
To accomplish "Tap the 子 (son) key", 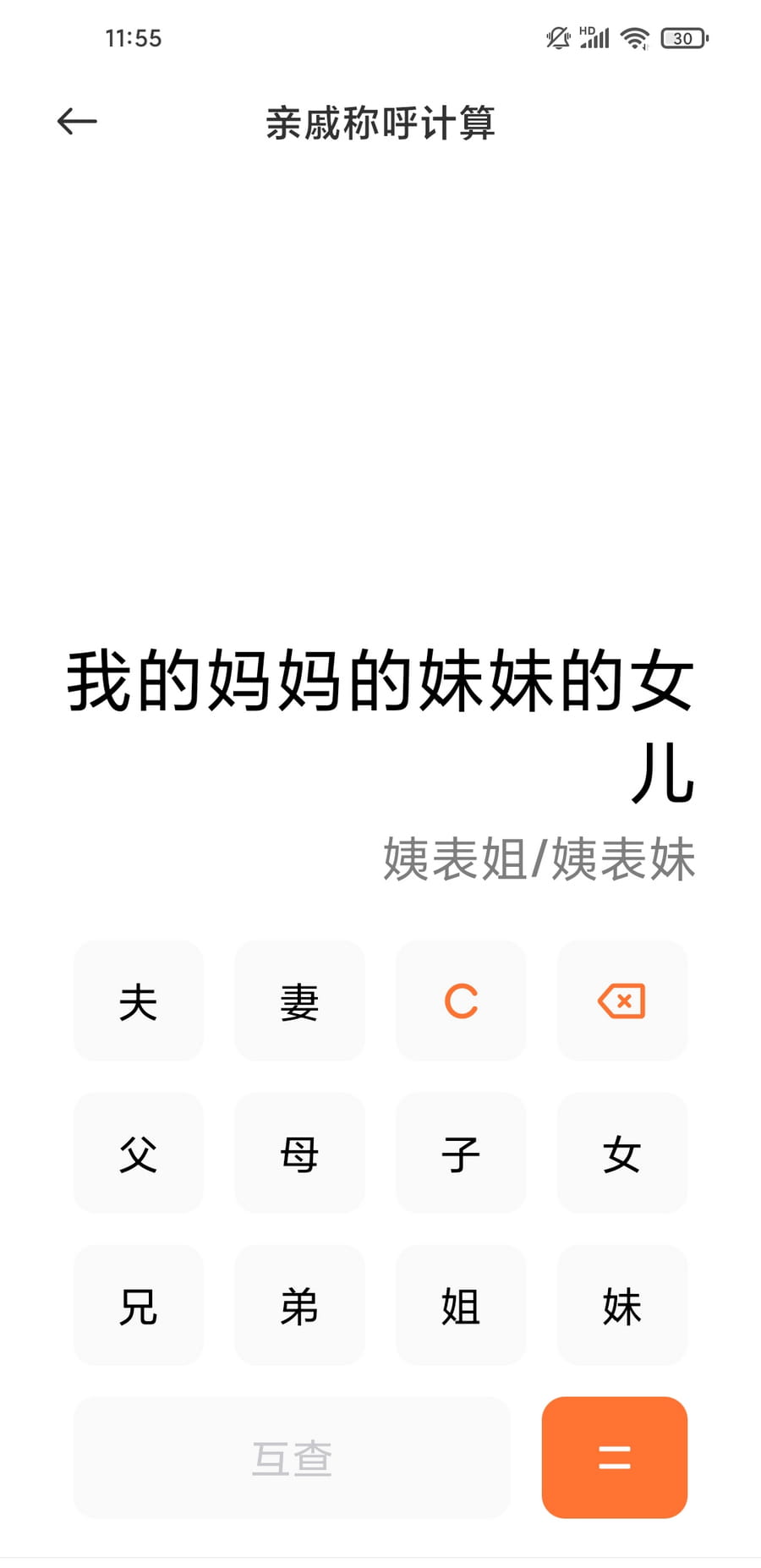I will [460, 1154].
